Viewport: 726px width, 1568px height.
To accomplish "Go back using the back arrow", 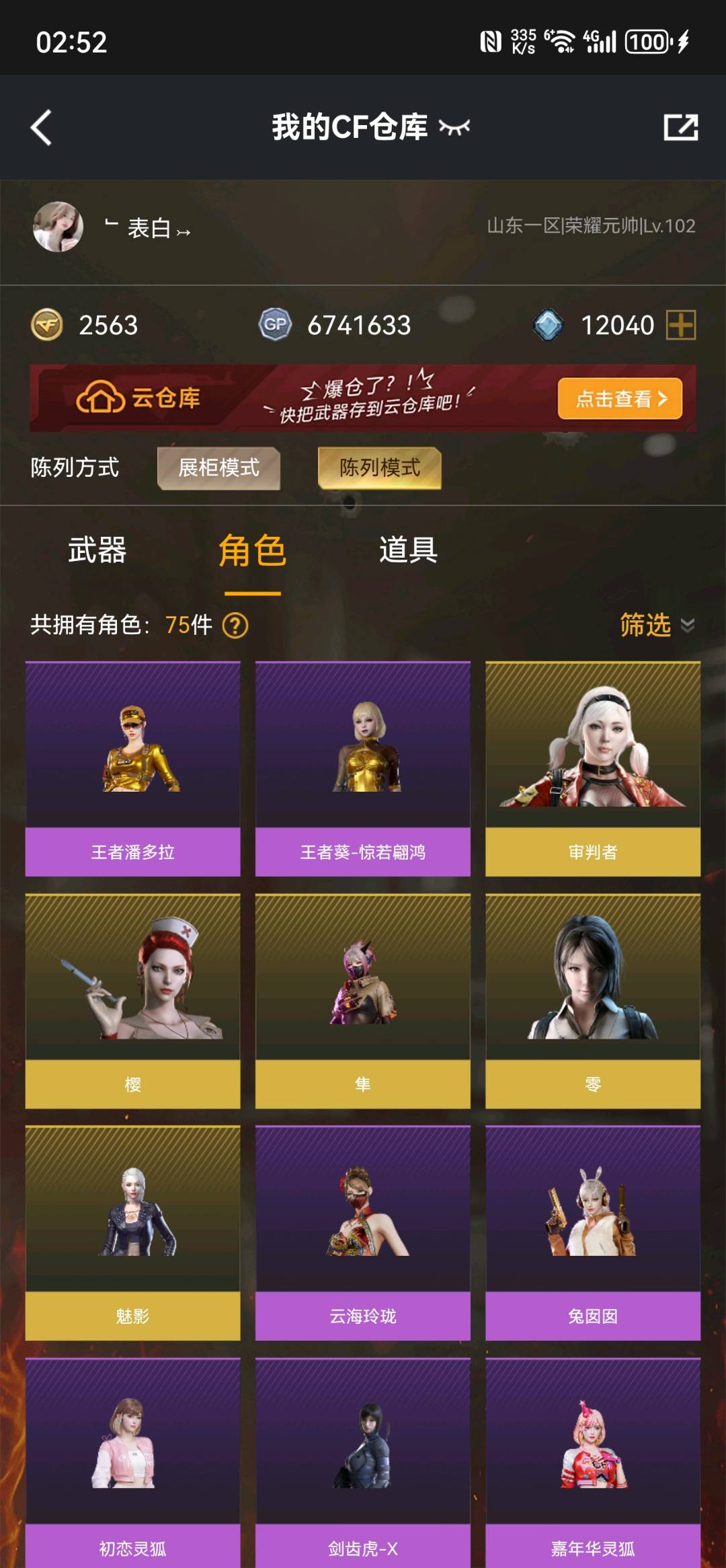I will (x=42, y=127).
